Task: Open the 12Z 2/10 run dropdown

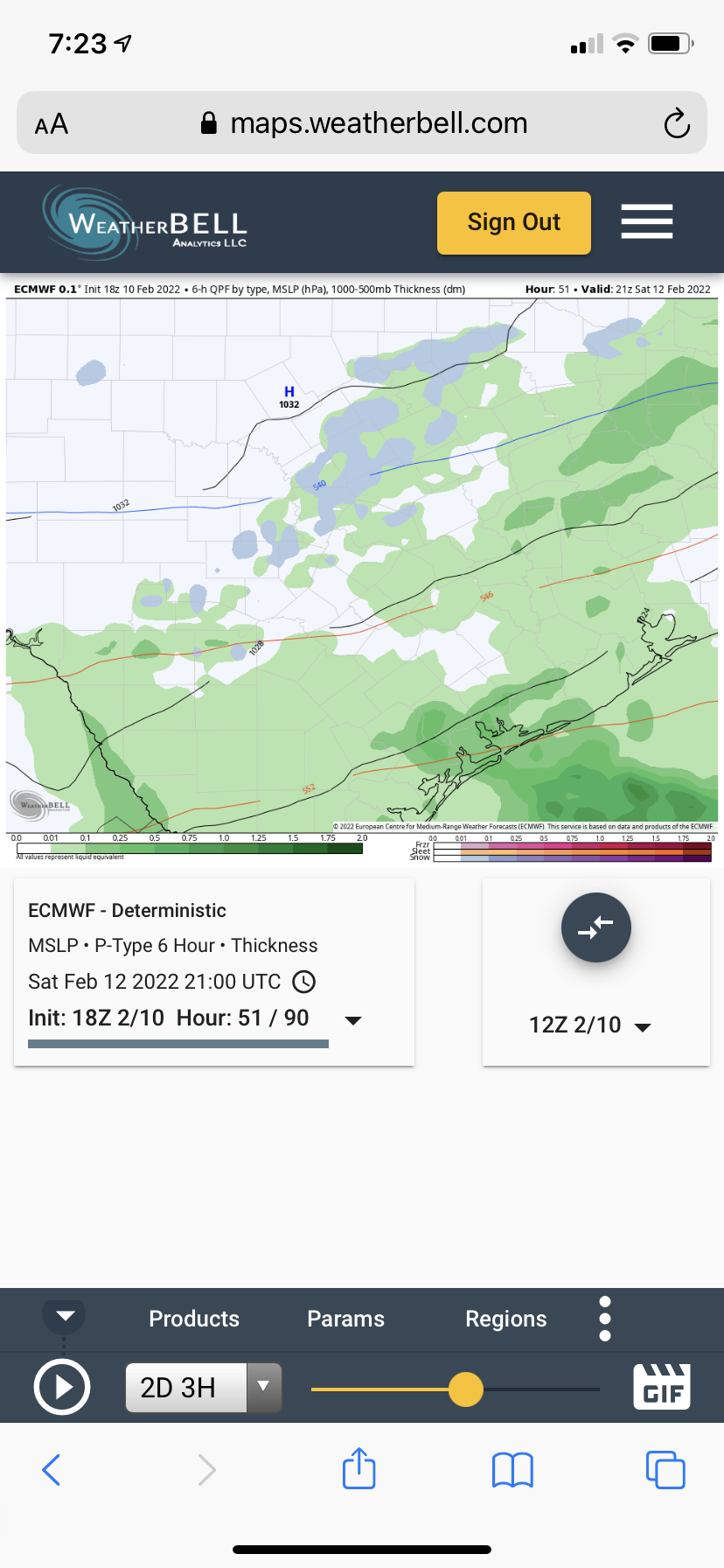Action: [590, 1025]
